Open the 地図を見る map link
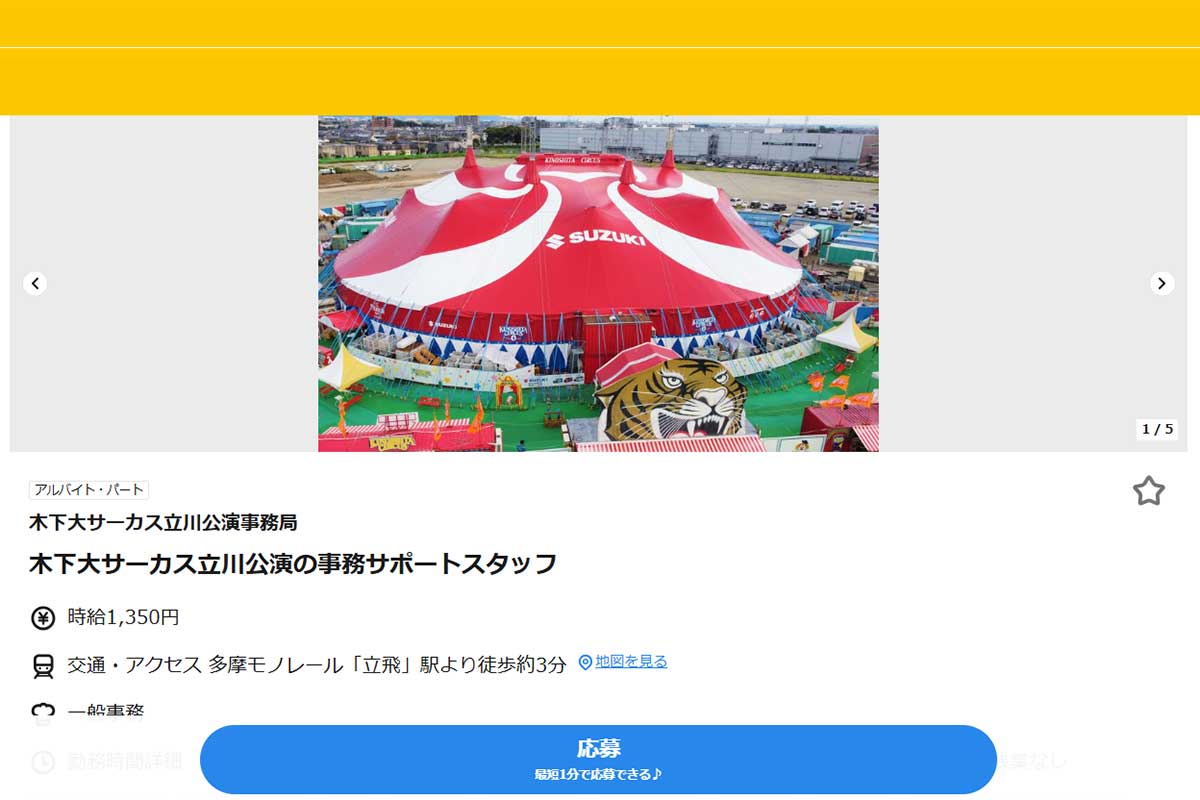1200x800 pixels. click(630, 661)
